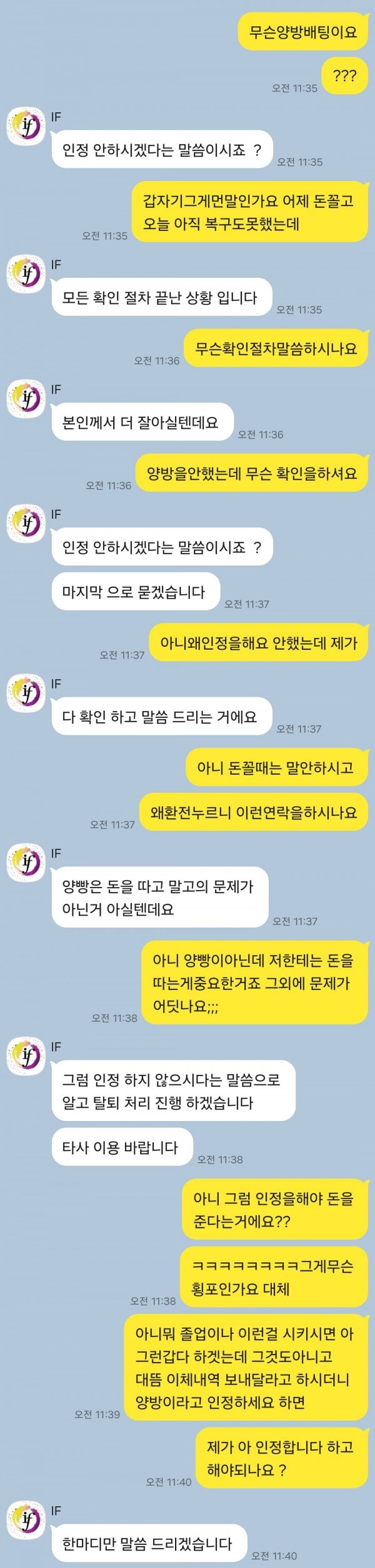Tap IF's avatar beside '다 확인 하고 말씀 드리는 거에요'
This screenshot has width=375, height=1568.
(x=26, y=692)
